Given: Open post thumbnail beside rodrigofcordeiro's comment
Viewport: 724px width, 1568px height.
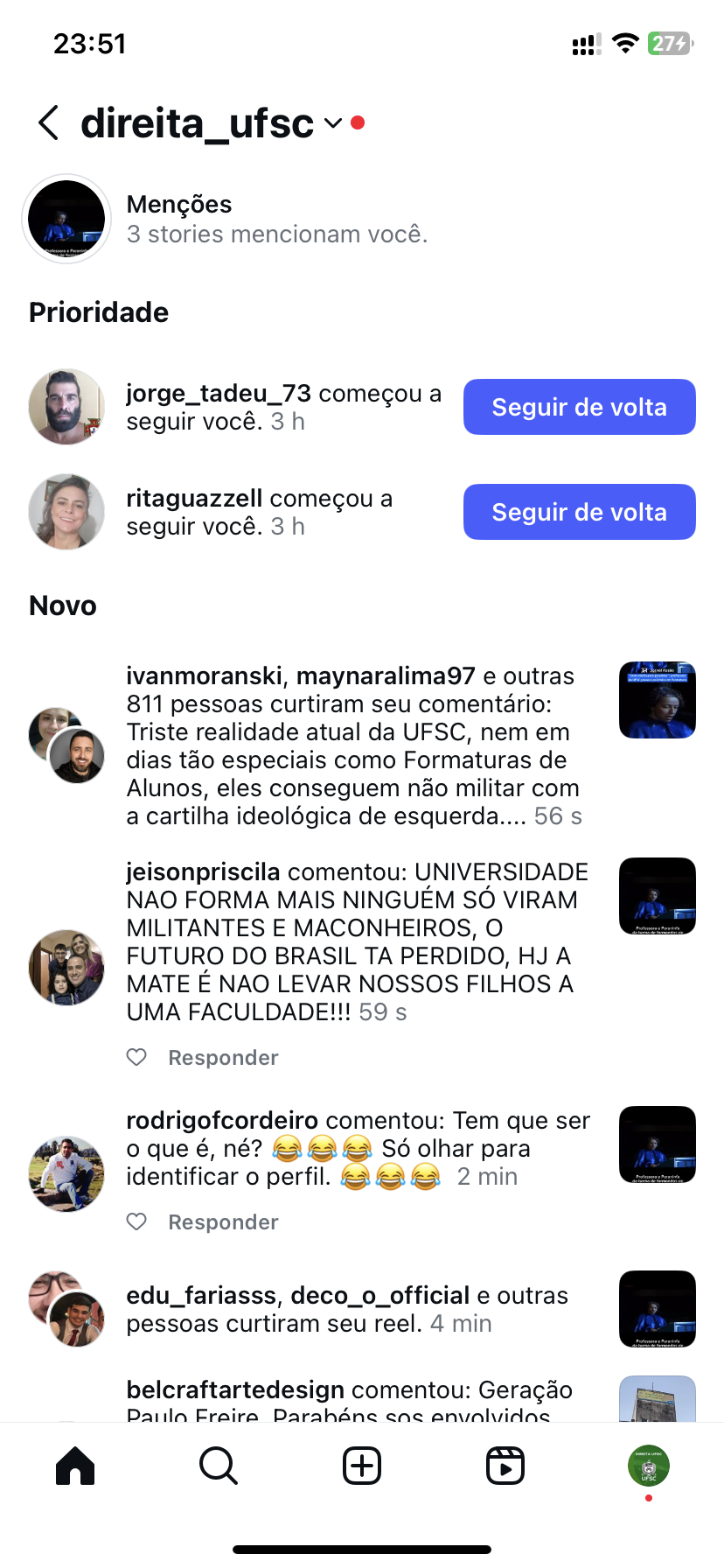Looking at the screenshot, I should click(657, 1144).
